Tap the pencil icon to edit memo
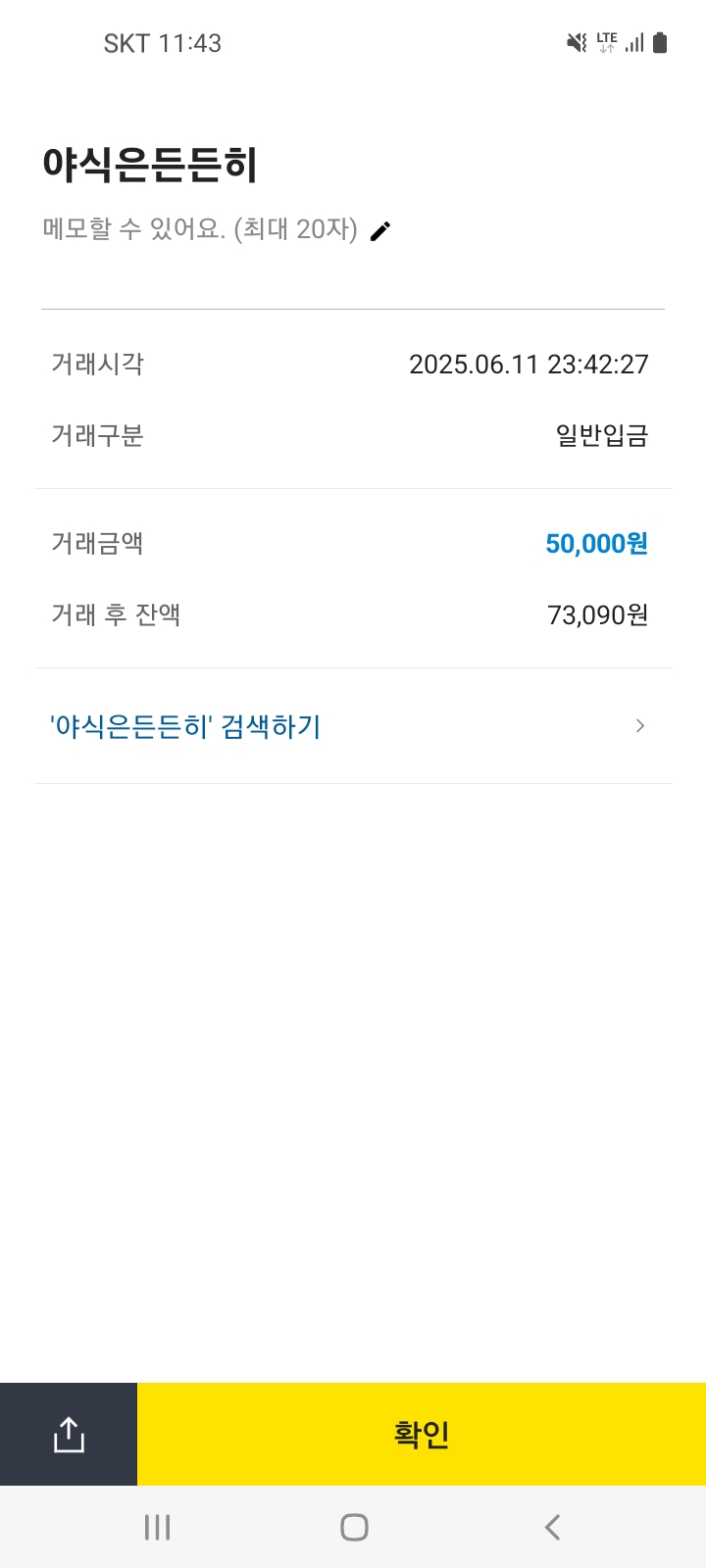Image resolution: width=706 pixels, height=1568 pixels. tap(380, 230)
